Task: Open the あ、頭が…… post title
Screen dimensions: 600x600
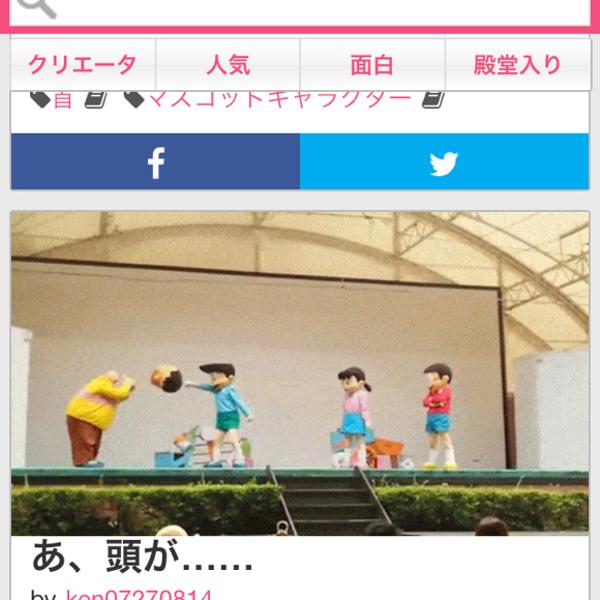Action: [142, 555]
